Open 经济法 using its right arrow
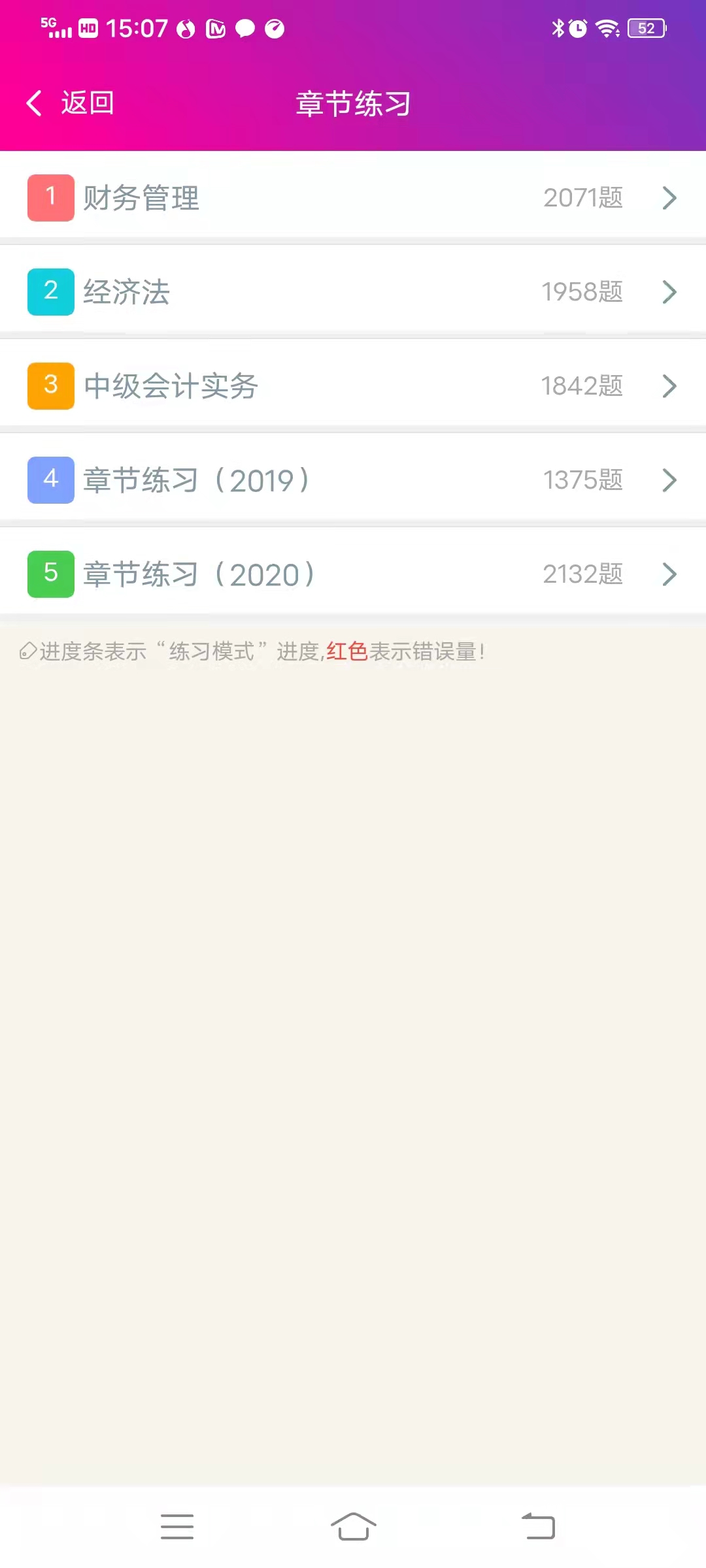This screenshot has width=706, height=1568. tap(669, 292)
